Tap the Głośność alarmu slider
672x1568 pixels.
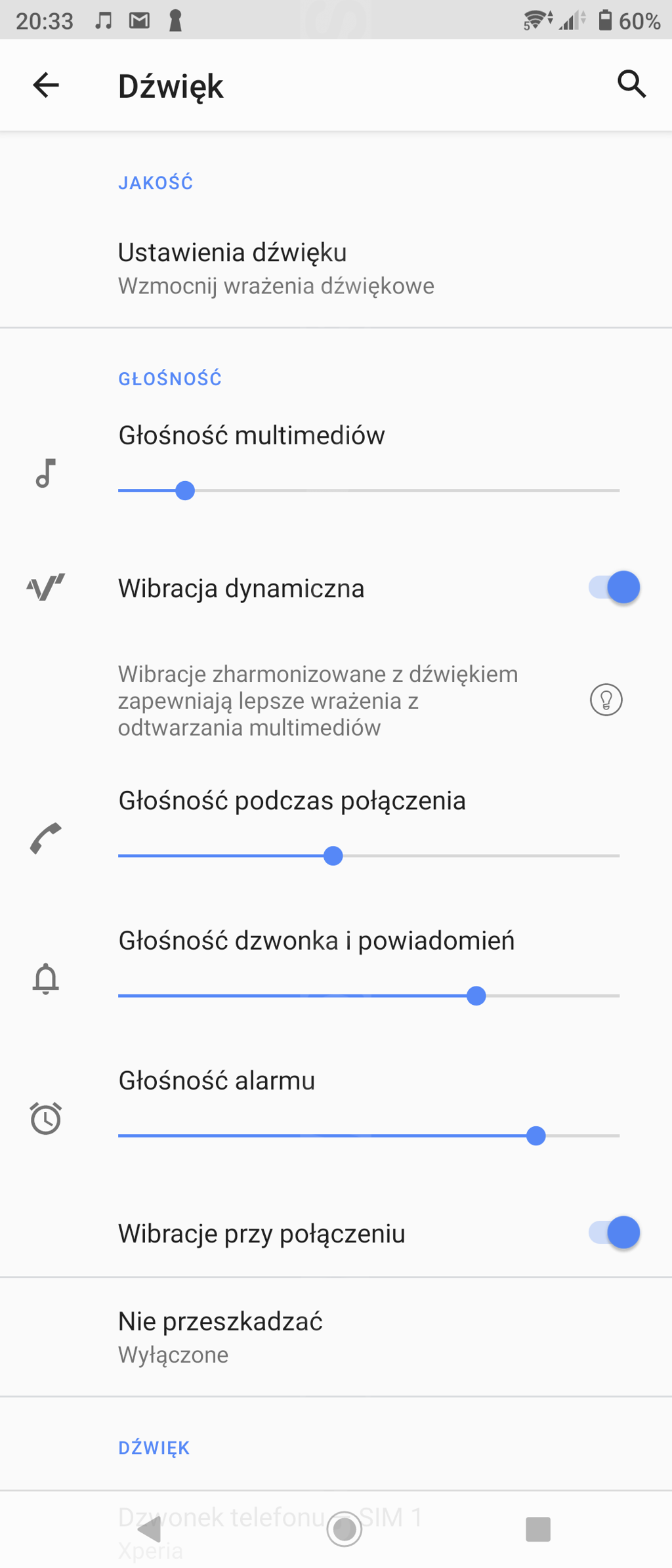pos(368,1135)
